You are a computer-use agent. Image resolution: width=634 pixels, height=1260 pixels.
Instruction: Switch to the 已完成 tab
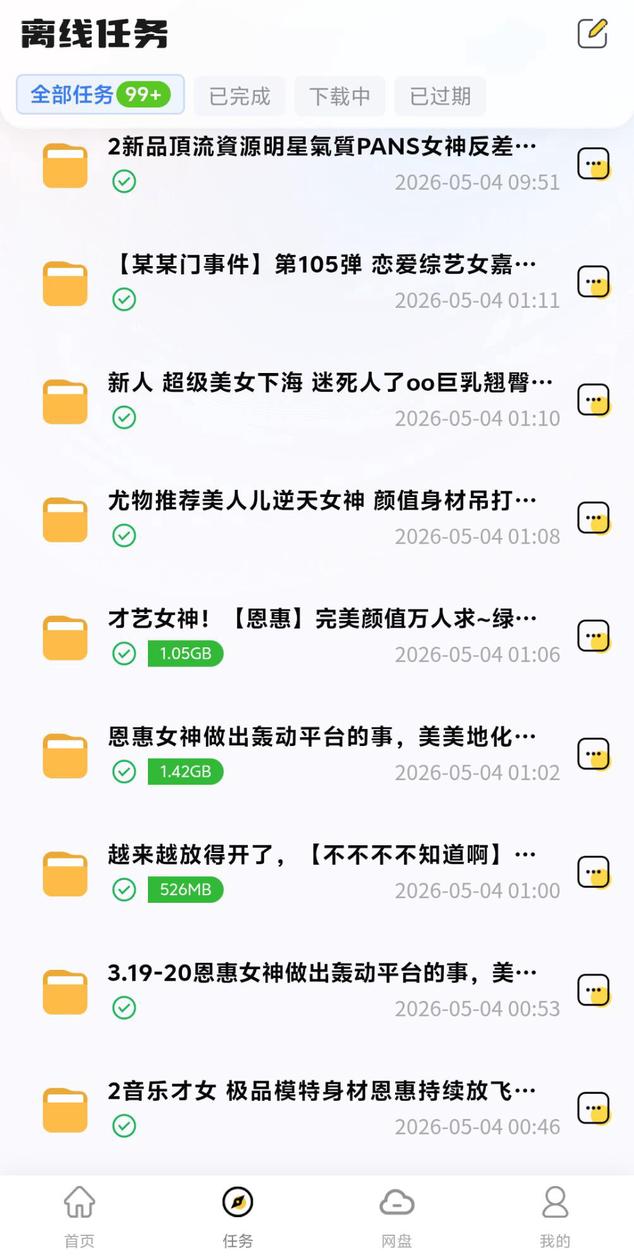click(x=239, y=96)
